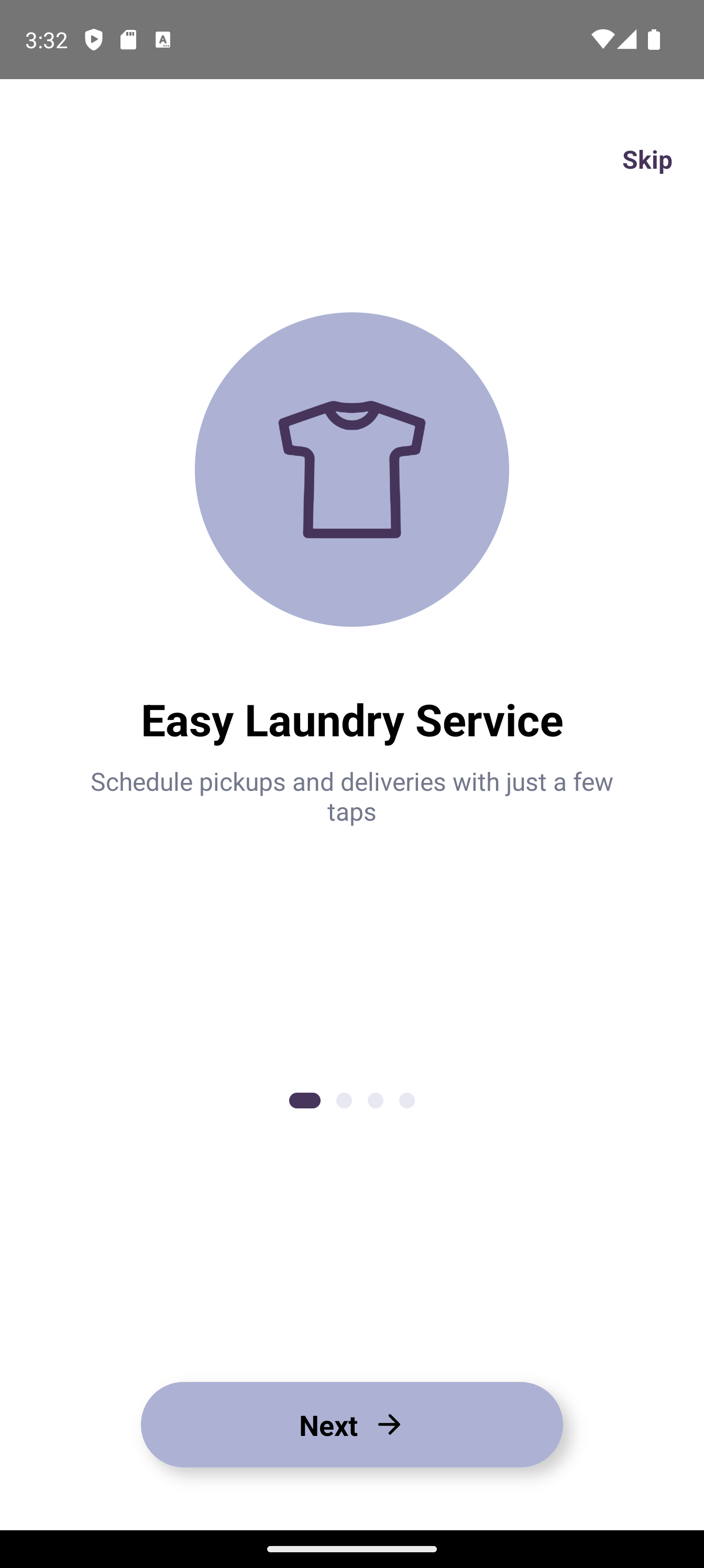Tap Next to continue onboarding
704x1568 pixels.
351,1424
